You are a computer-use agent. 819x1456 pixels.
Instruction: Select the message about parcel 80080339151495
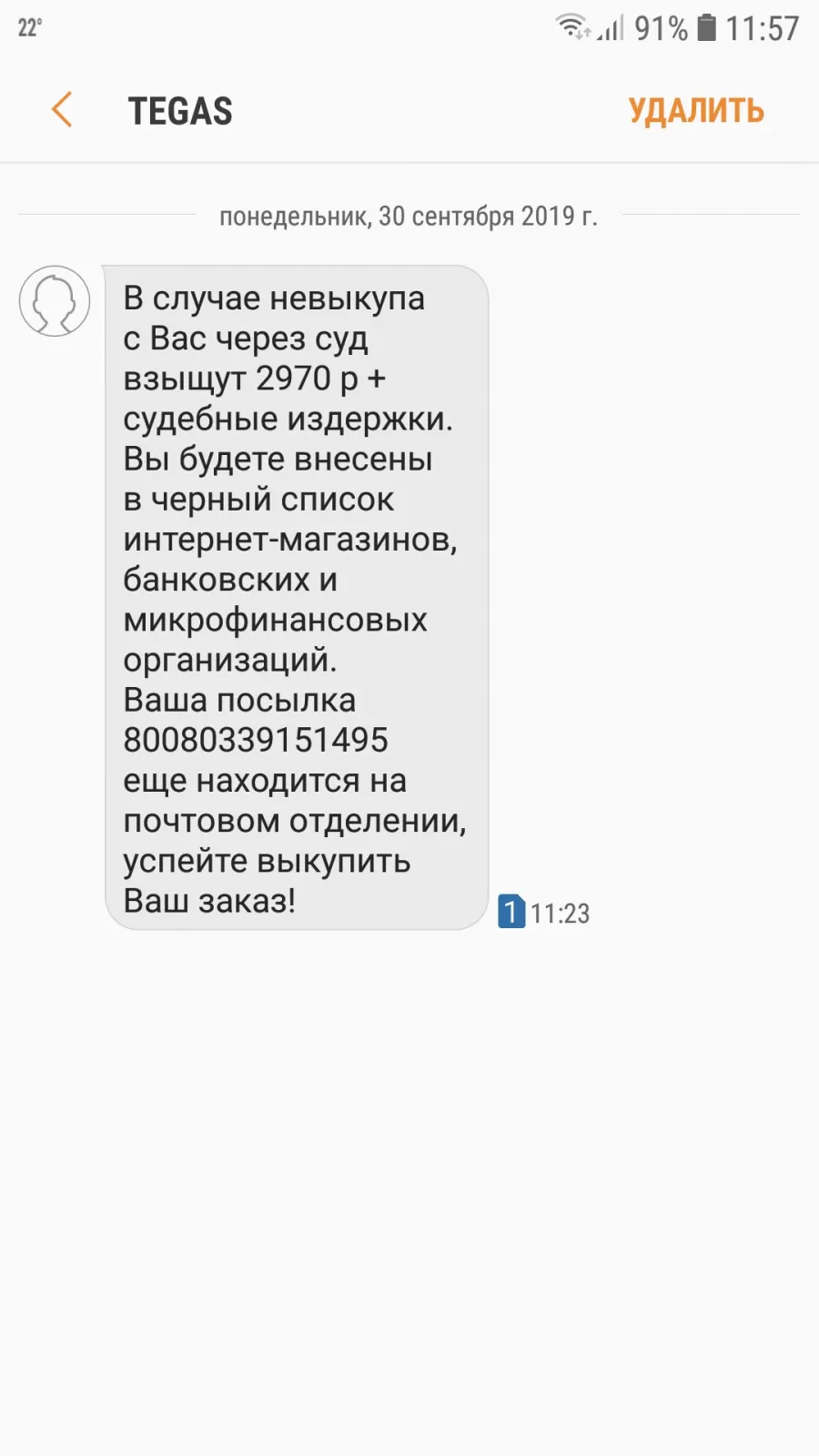[x=297, y=597]
